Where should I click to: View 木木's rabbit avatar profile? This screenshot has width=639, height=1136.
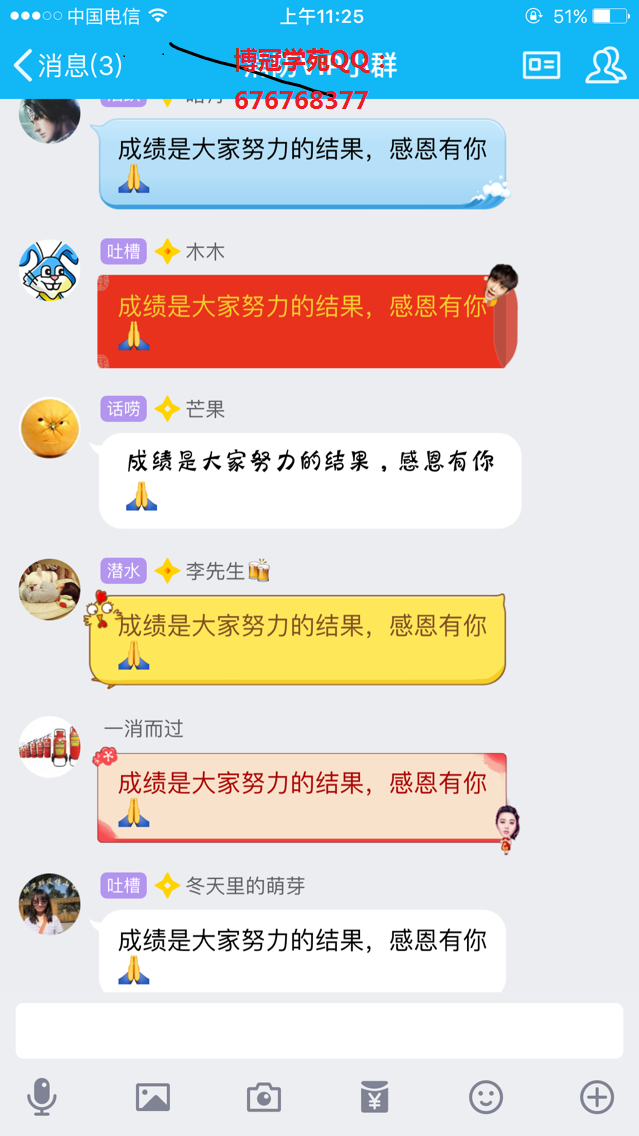tap(49, 270)
